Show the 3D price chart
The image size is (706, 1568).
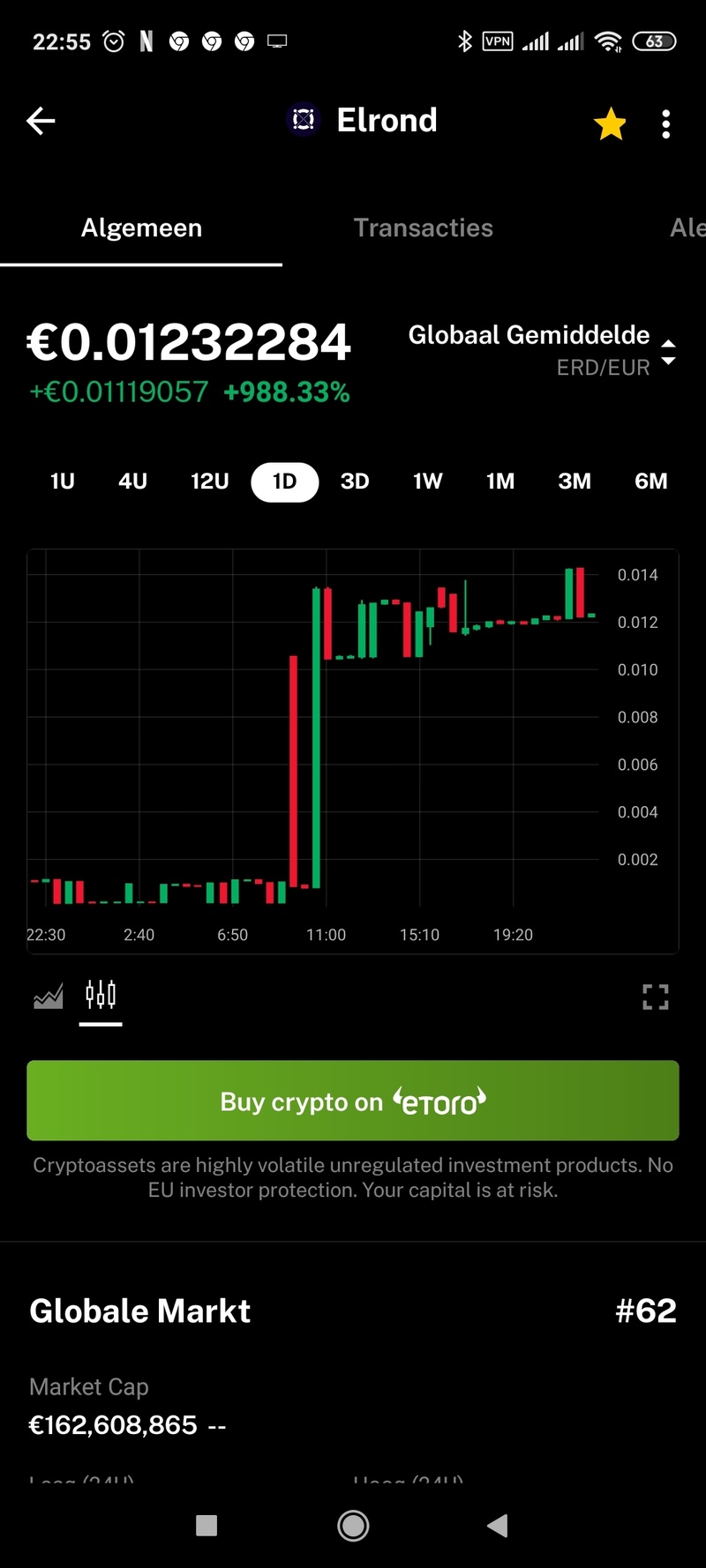355,482
